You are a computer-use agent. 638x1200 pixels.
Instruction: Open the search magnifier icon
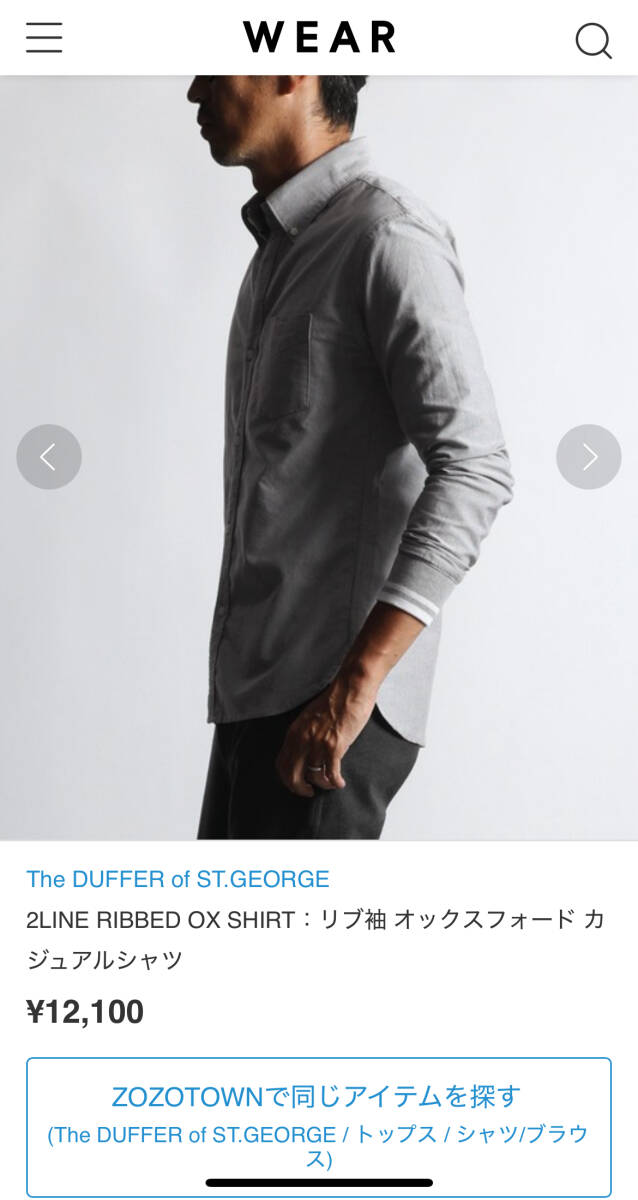click(x=593, y=40)
